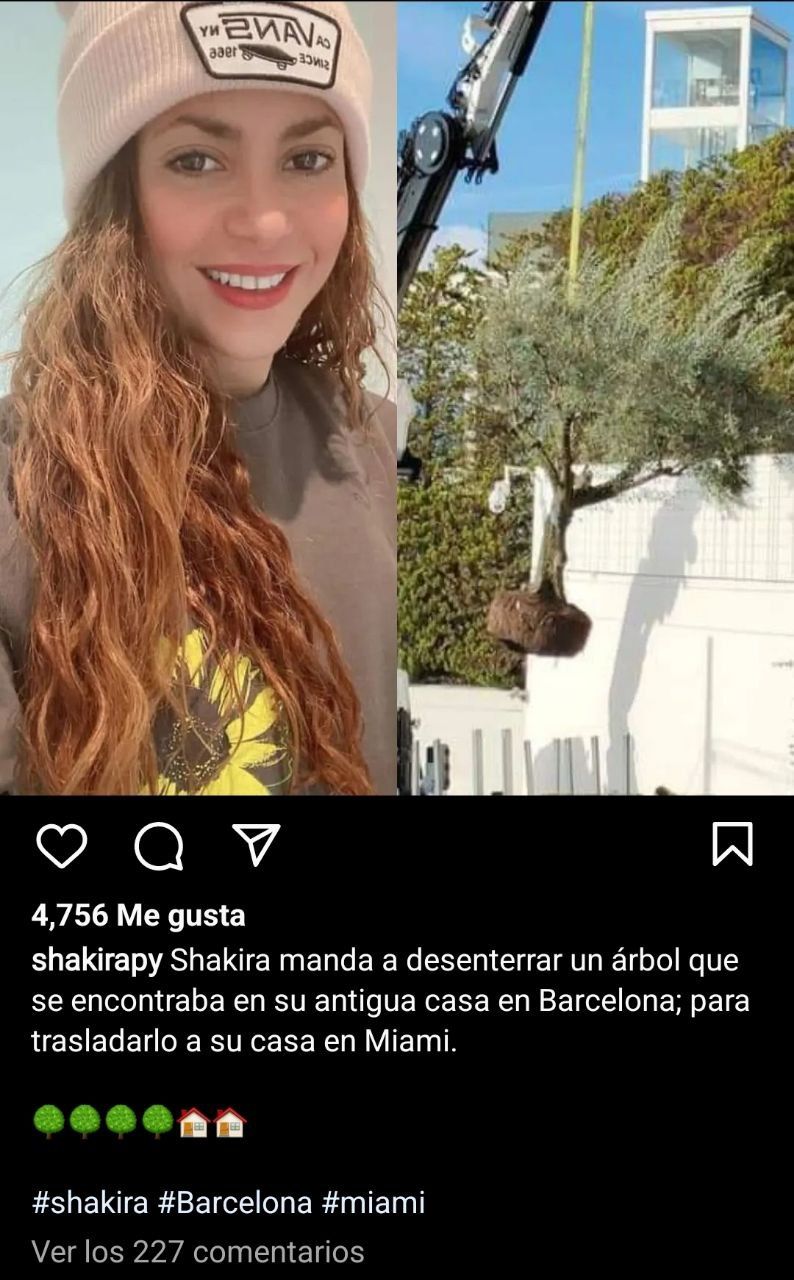
Task: View the 4,756 likes list
Action: tap(138, 915)
